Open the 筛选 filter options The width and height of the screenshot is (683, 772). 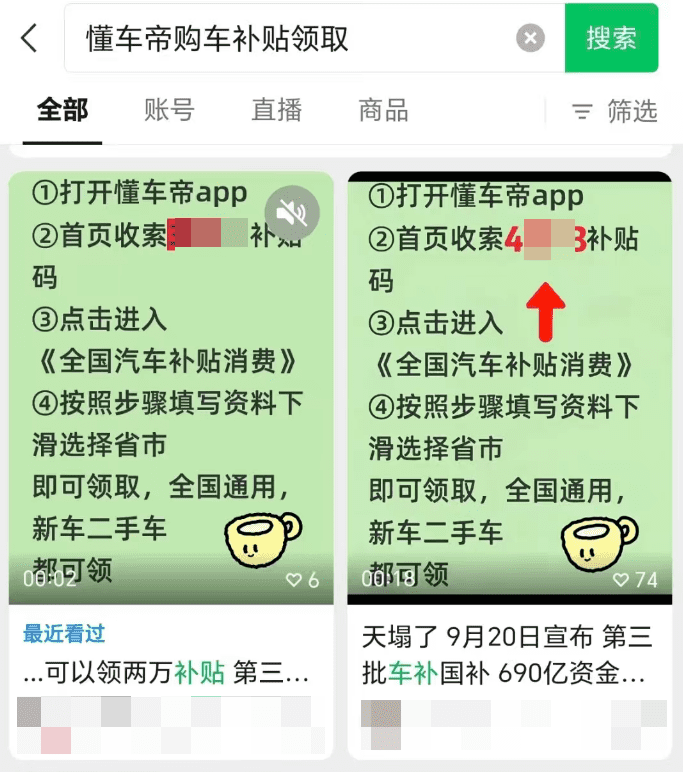(x=614, y=111)
